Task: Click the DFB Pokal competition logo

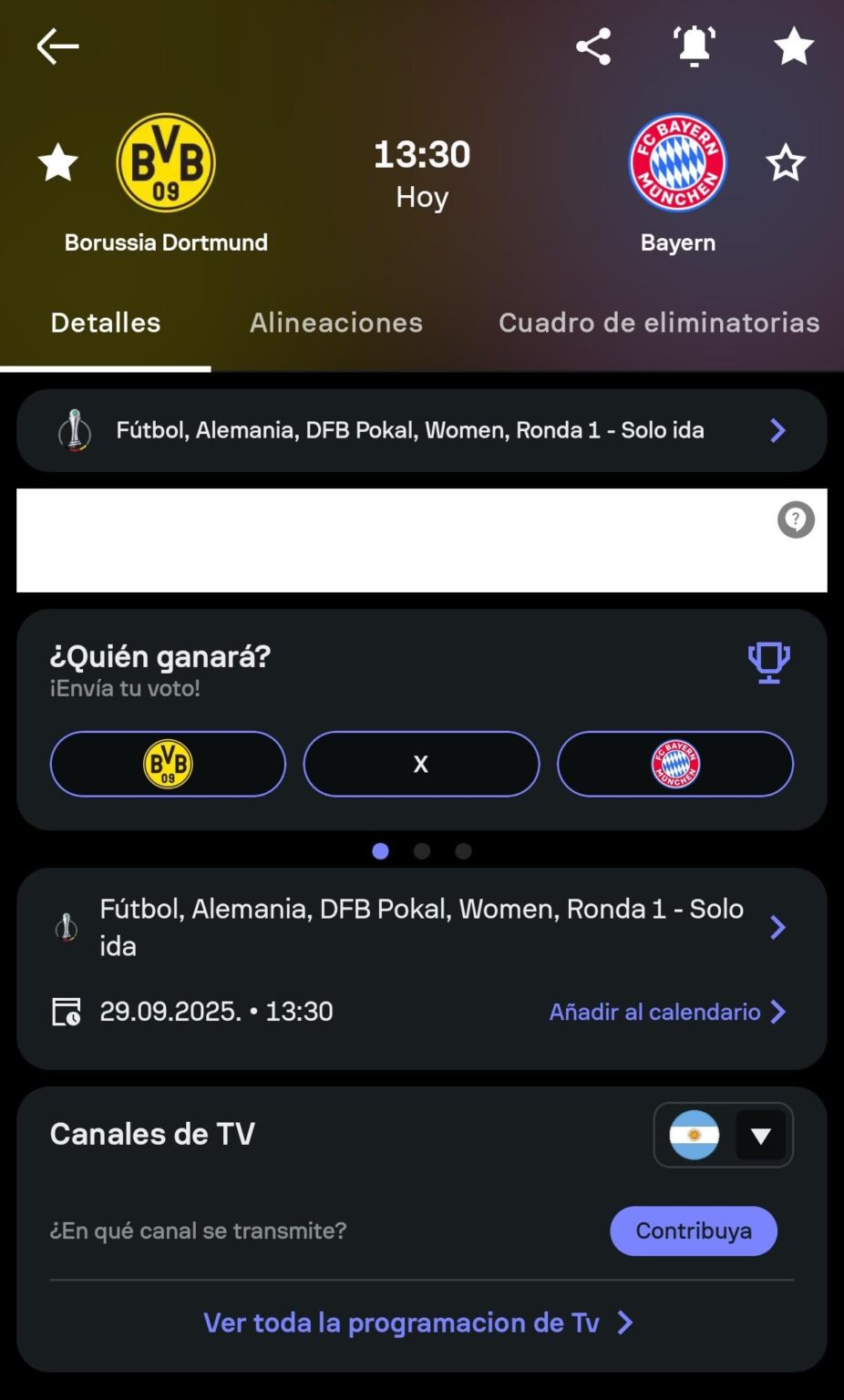Action: tap(73, 429)
